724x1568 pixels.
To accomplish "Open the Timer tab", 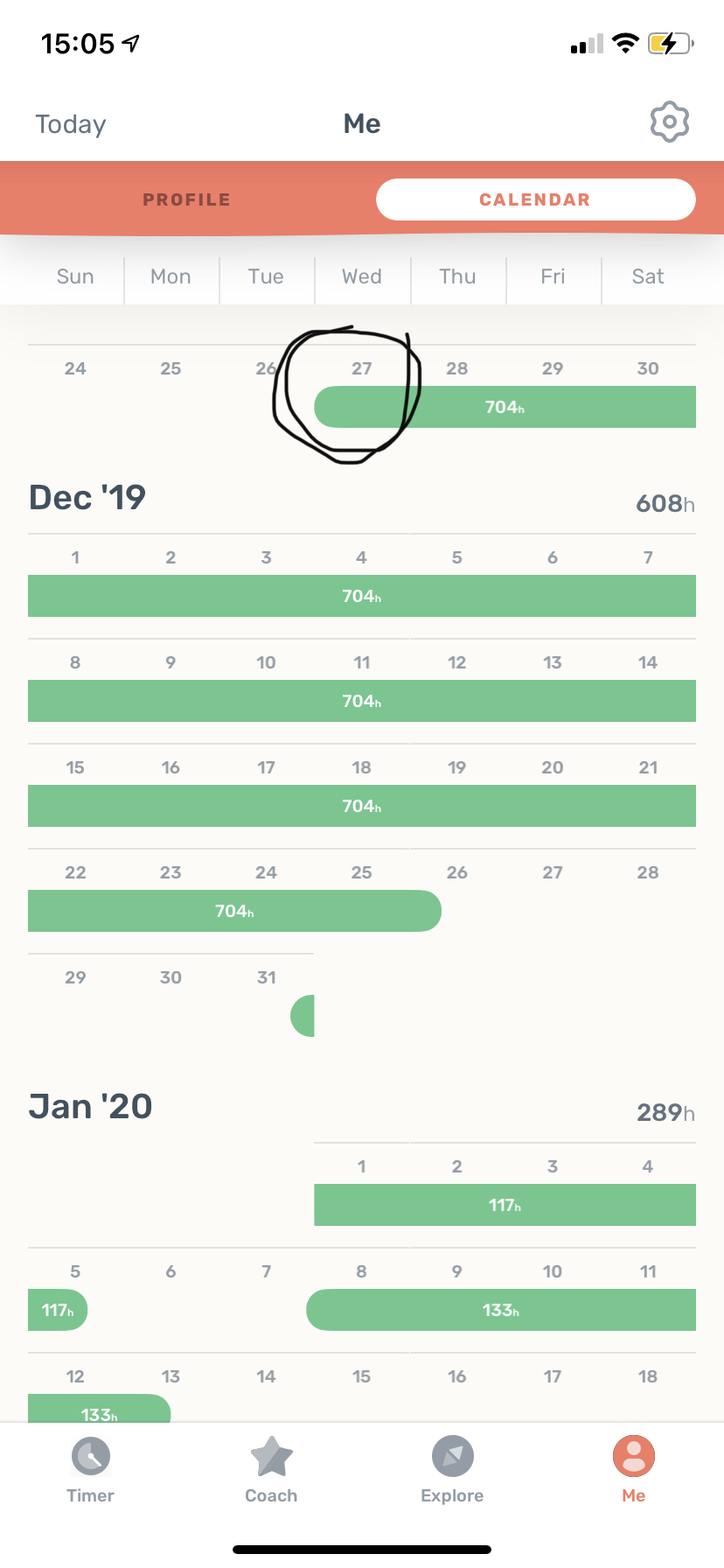I will coord(91,1470).
